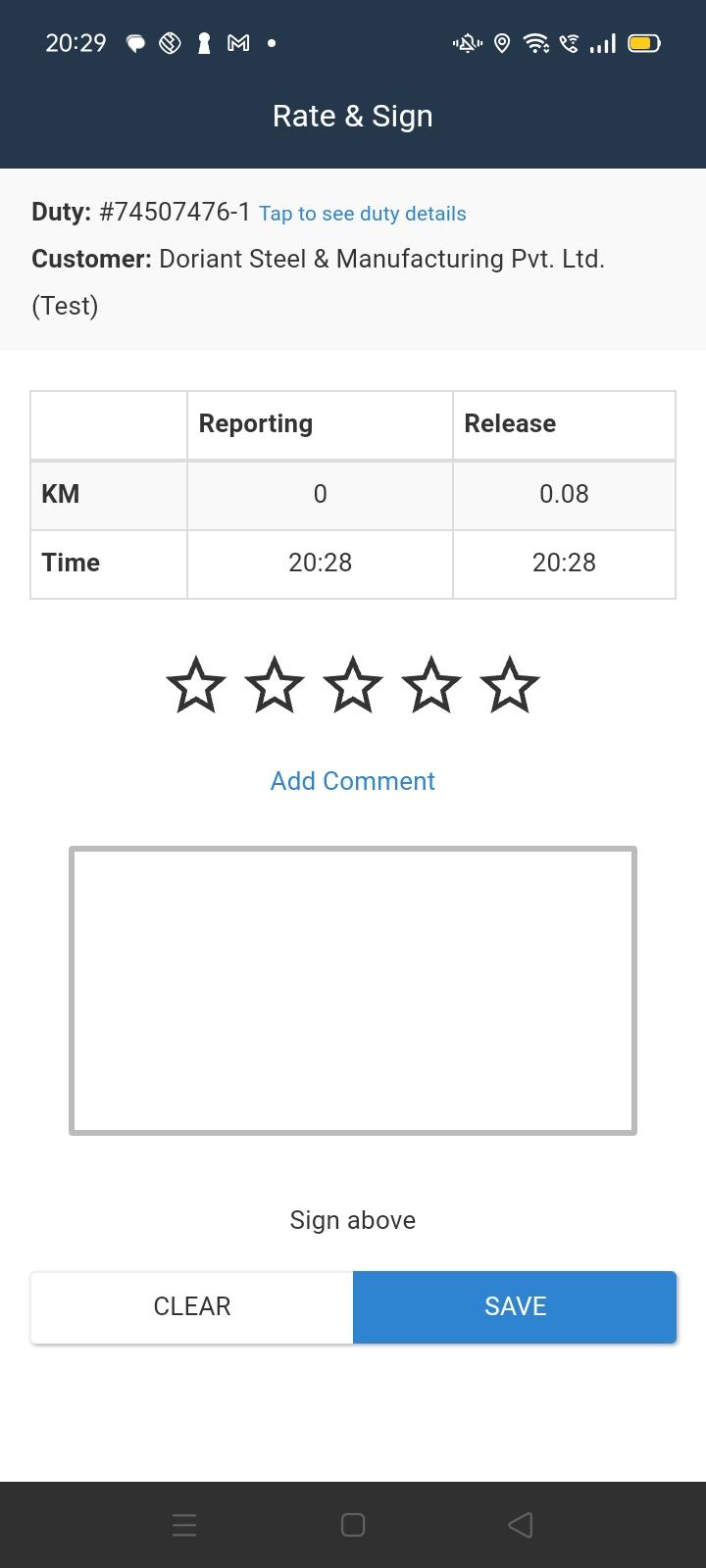Open the Add Comment link
The height and width of the screenshot is (1568, 706).
point(353,781)
